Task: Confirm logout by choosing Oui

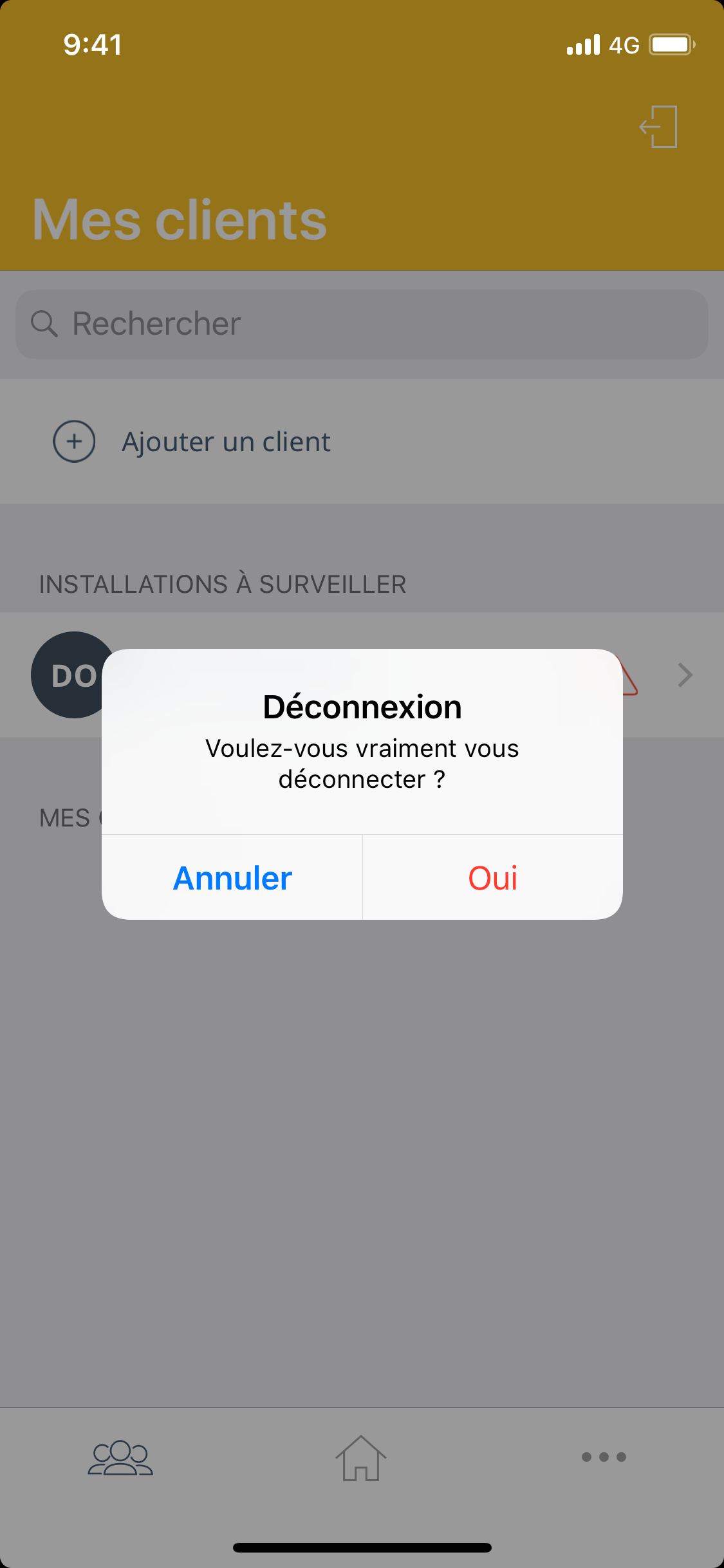Action: tap(492, 878)
